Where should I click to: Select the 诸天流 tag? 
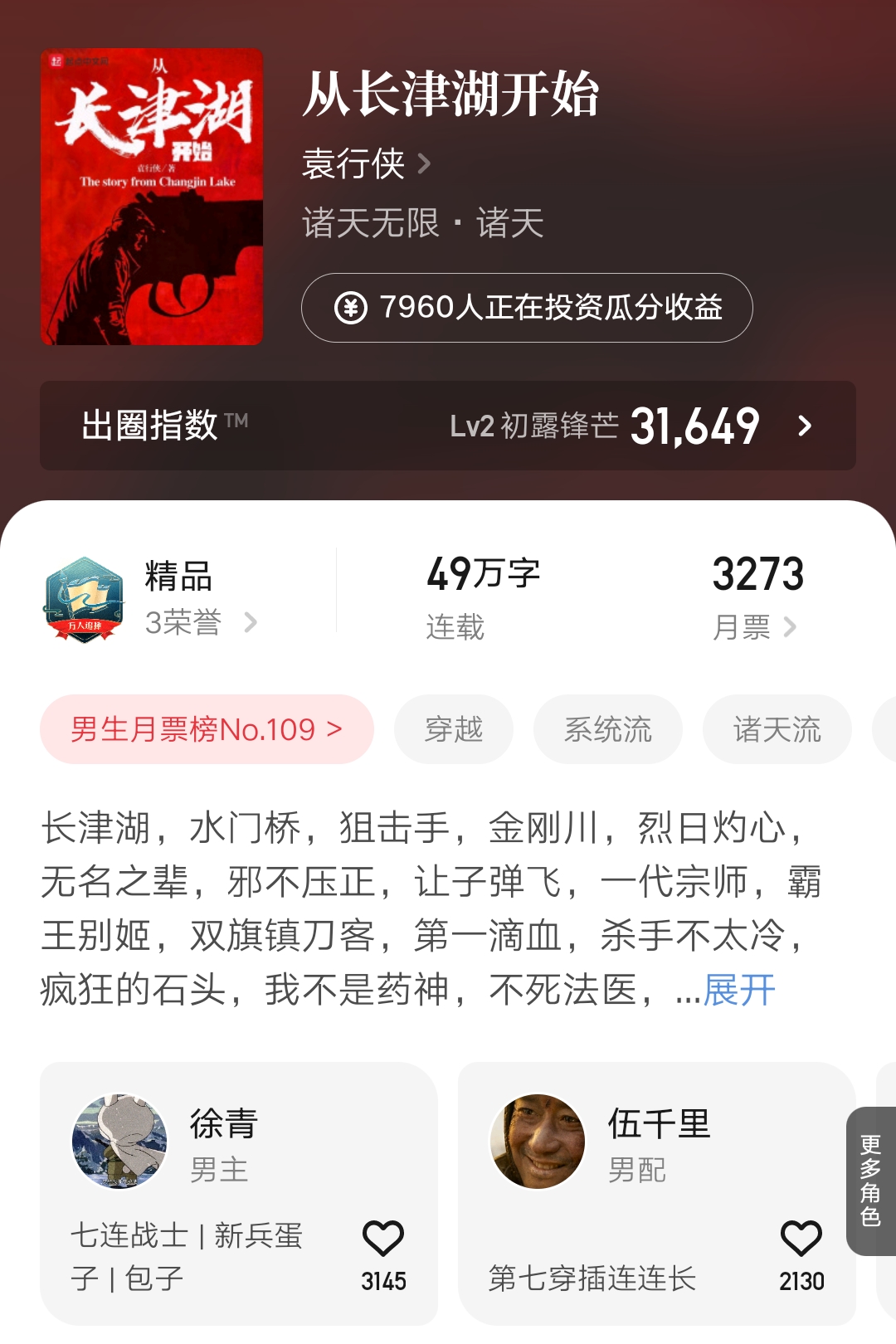(x=777, y=729)
